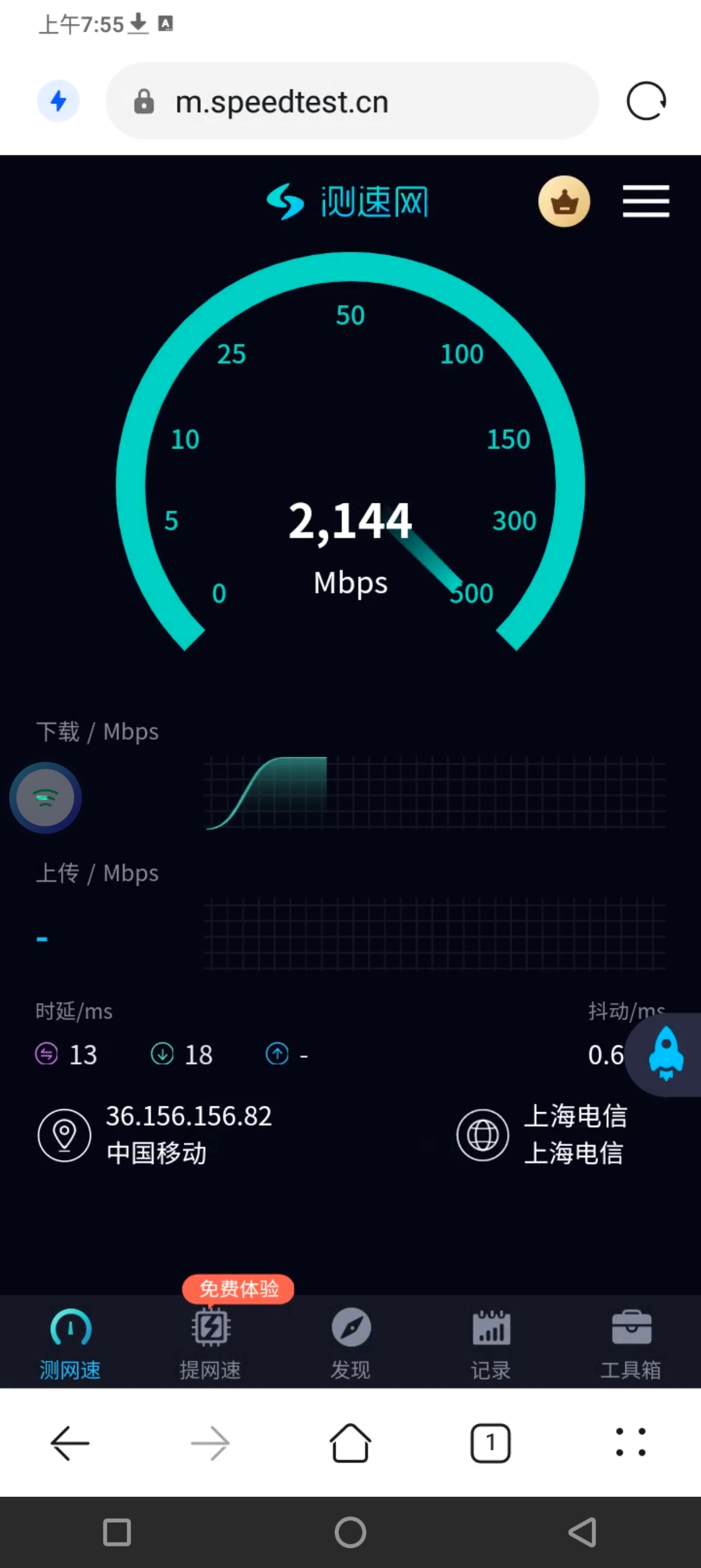The image size is (701, 1568).
Task: Tap the blue lightning bolt icon
Action: point(58,101)
